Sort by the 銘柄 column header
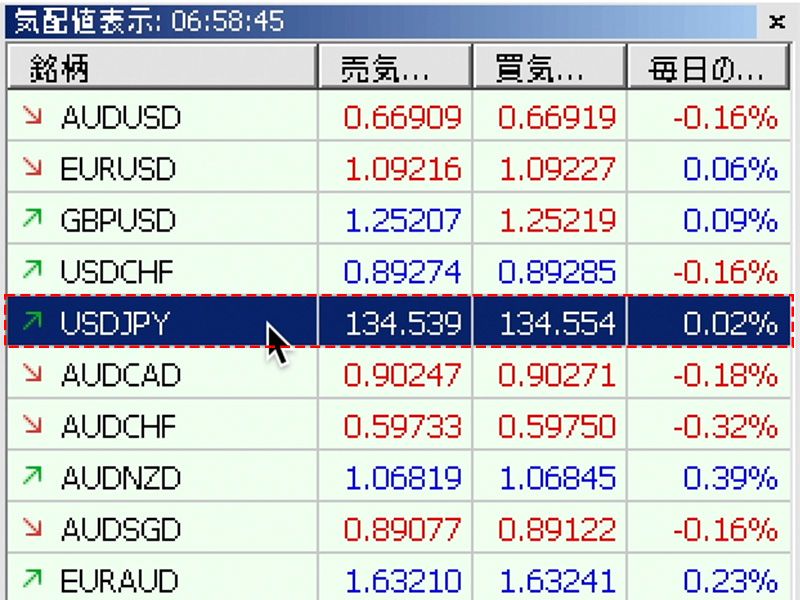The image size is (800, 600). (161, 68)
